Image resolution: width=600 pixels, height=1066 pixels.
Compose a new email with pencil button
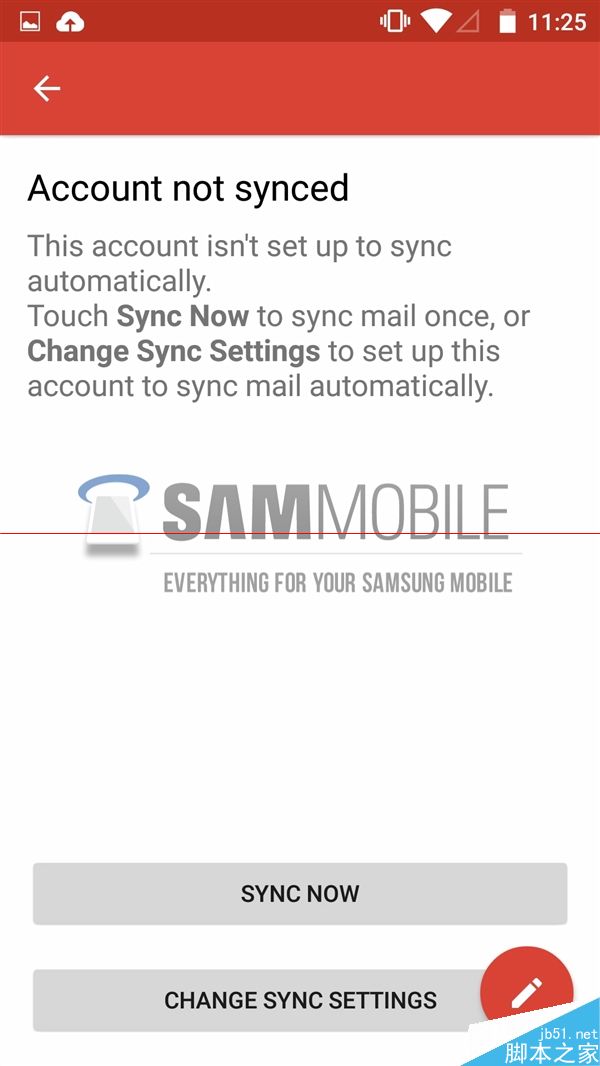pos(527,993)
